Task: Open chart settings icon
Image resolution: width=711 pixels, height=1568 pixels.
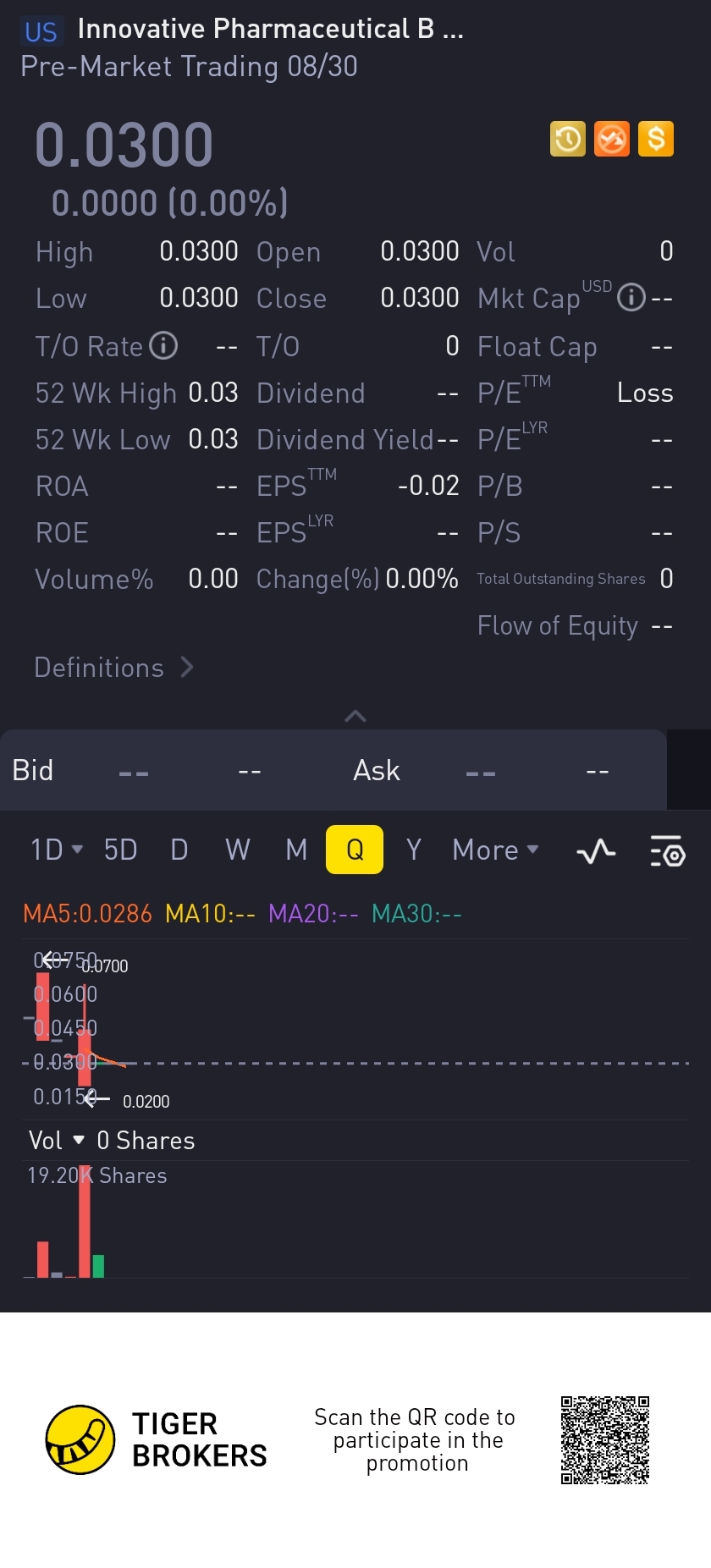Action: [668, 851]
